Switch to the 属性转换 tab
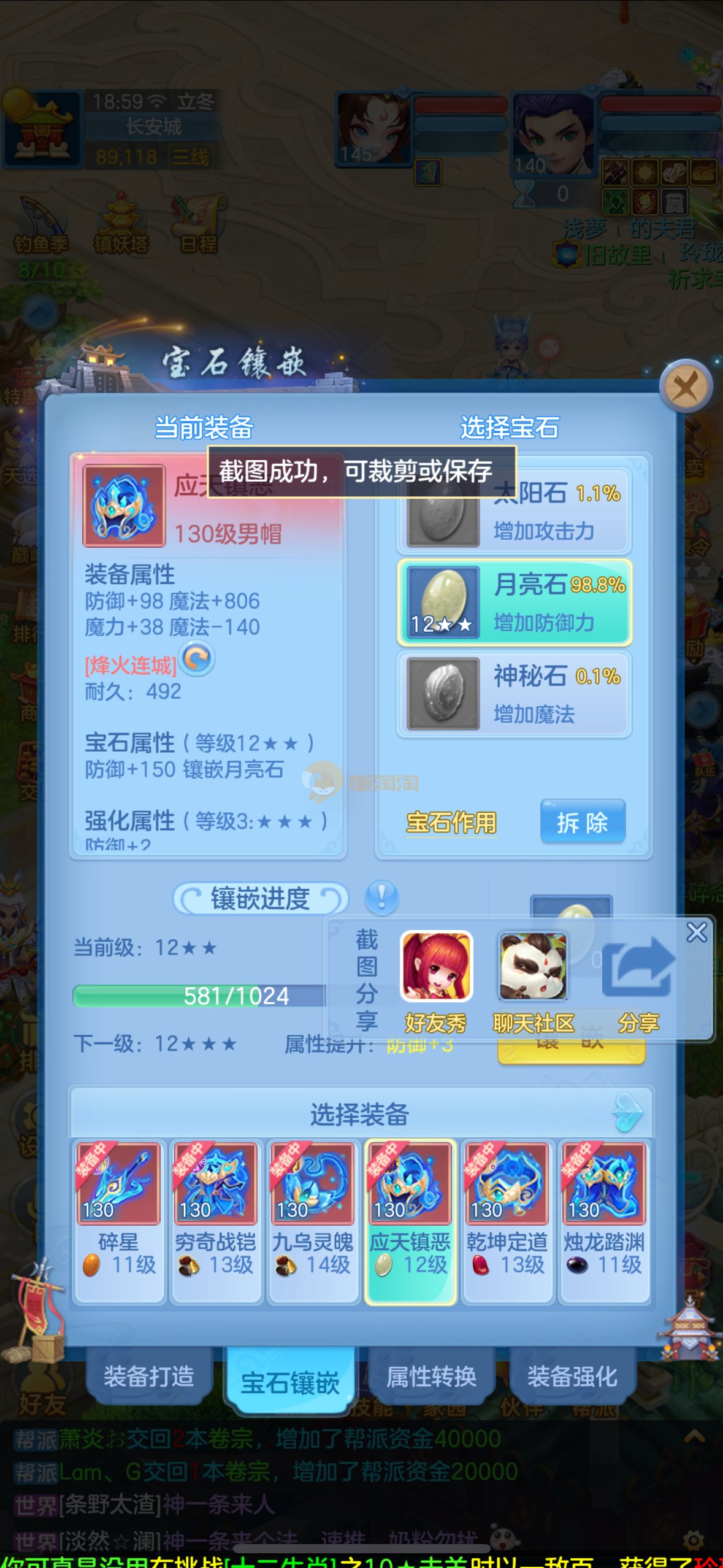This screenshot has height=1568, width=723. (432, 1376)
